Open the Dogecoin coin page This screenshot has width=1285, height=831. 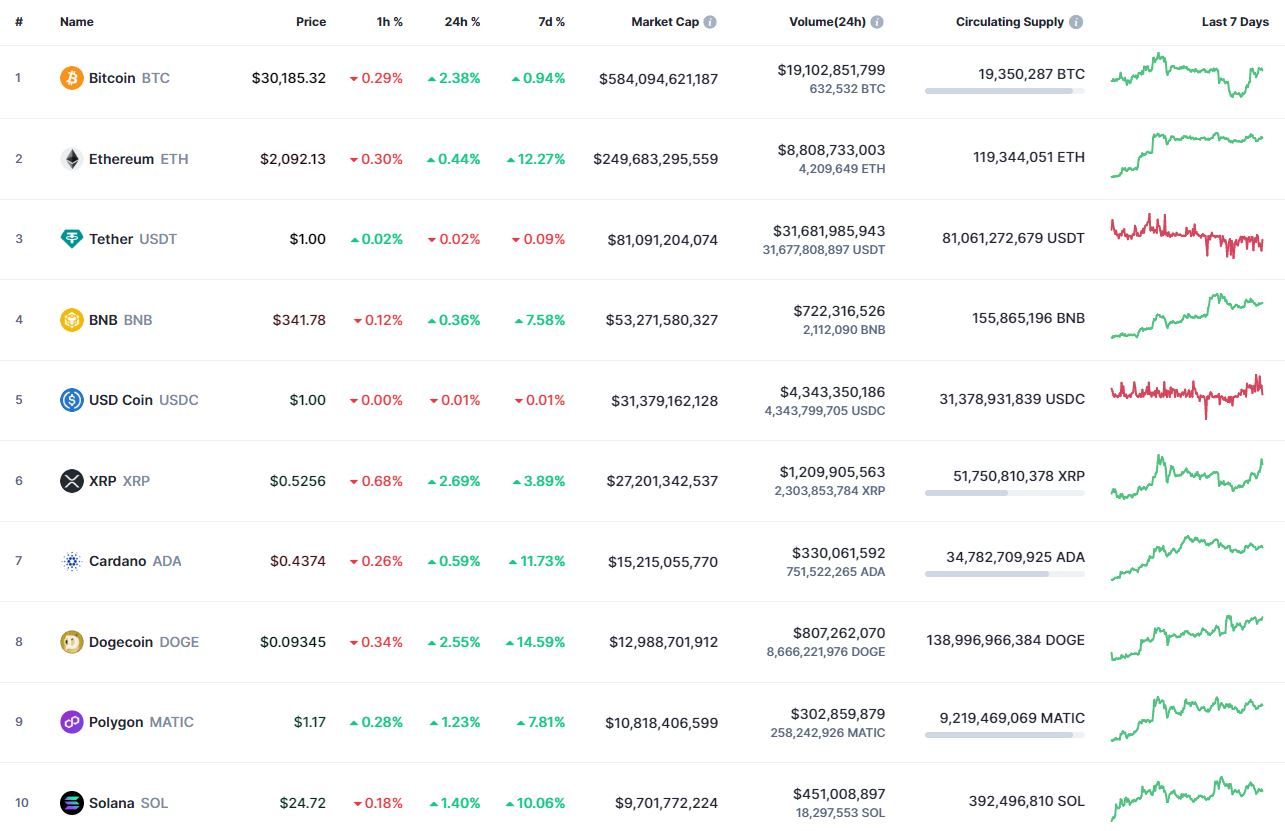click(120, 642)
